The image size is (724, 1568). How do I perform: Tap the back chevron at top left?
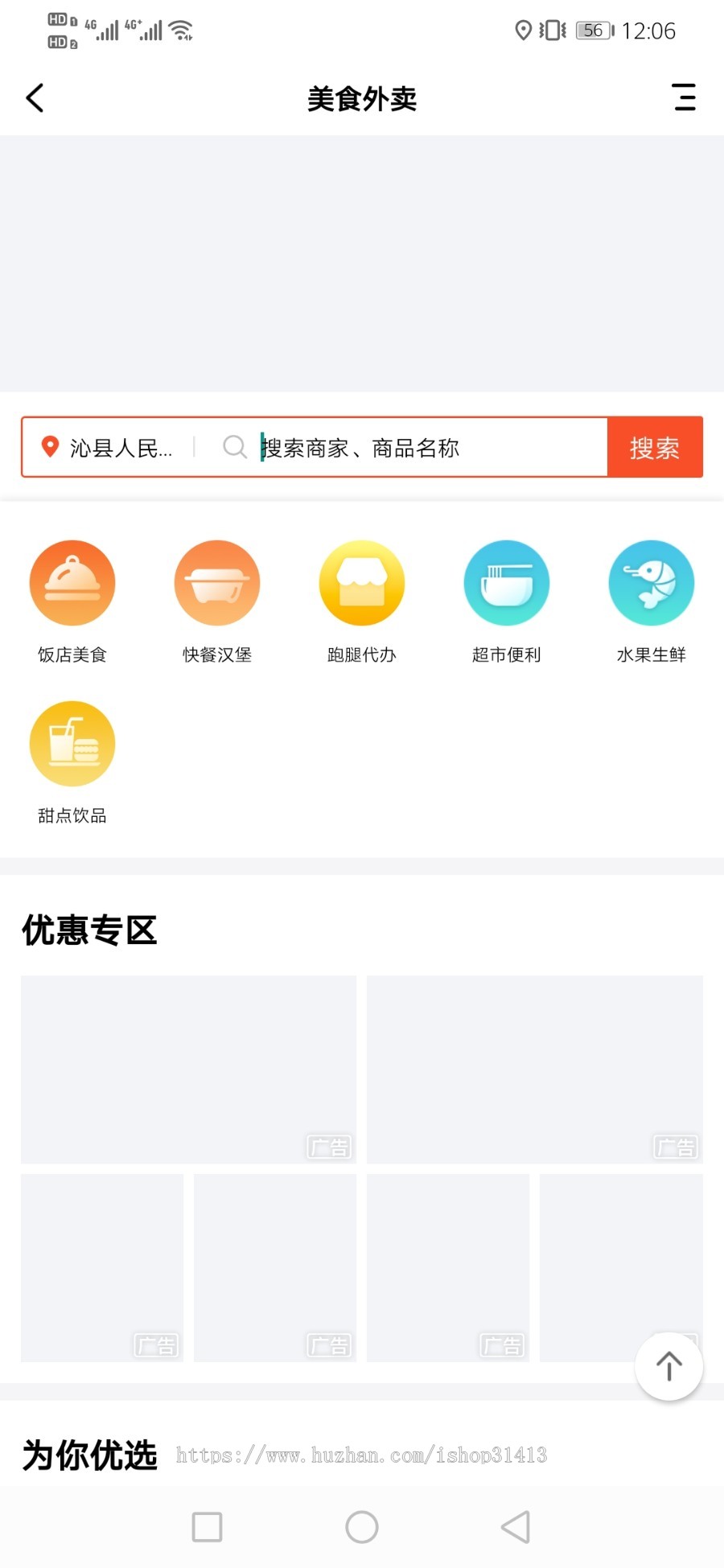[34, 97]
